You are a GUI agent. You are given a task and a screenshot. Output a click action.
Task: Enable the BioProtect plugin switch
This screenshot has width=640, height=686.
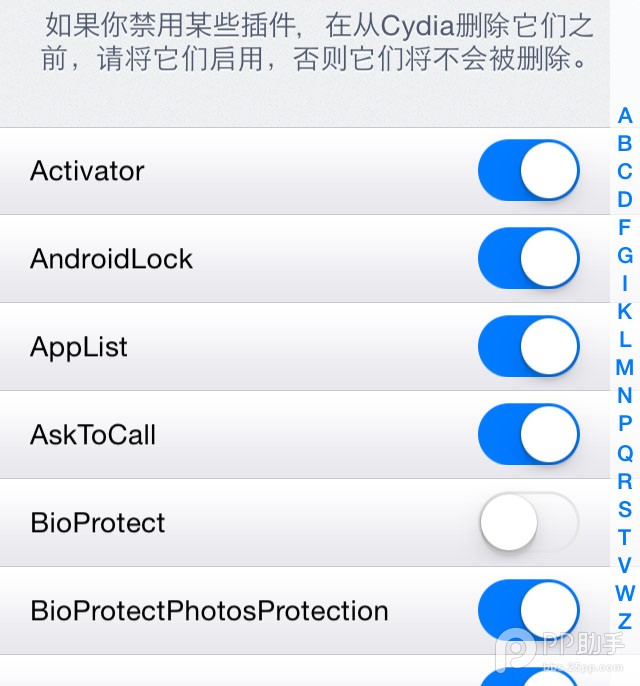pos(529,523)
